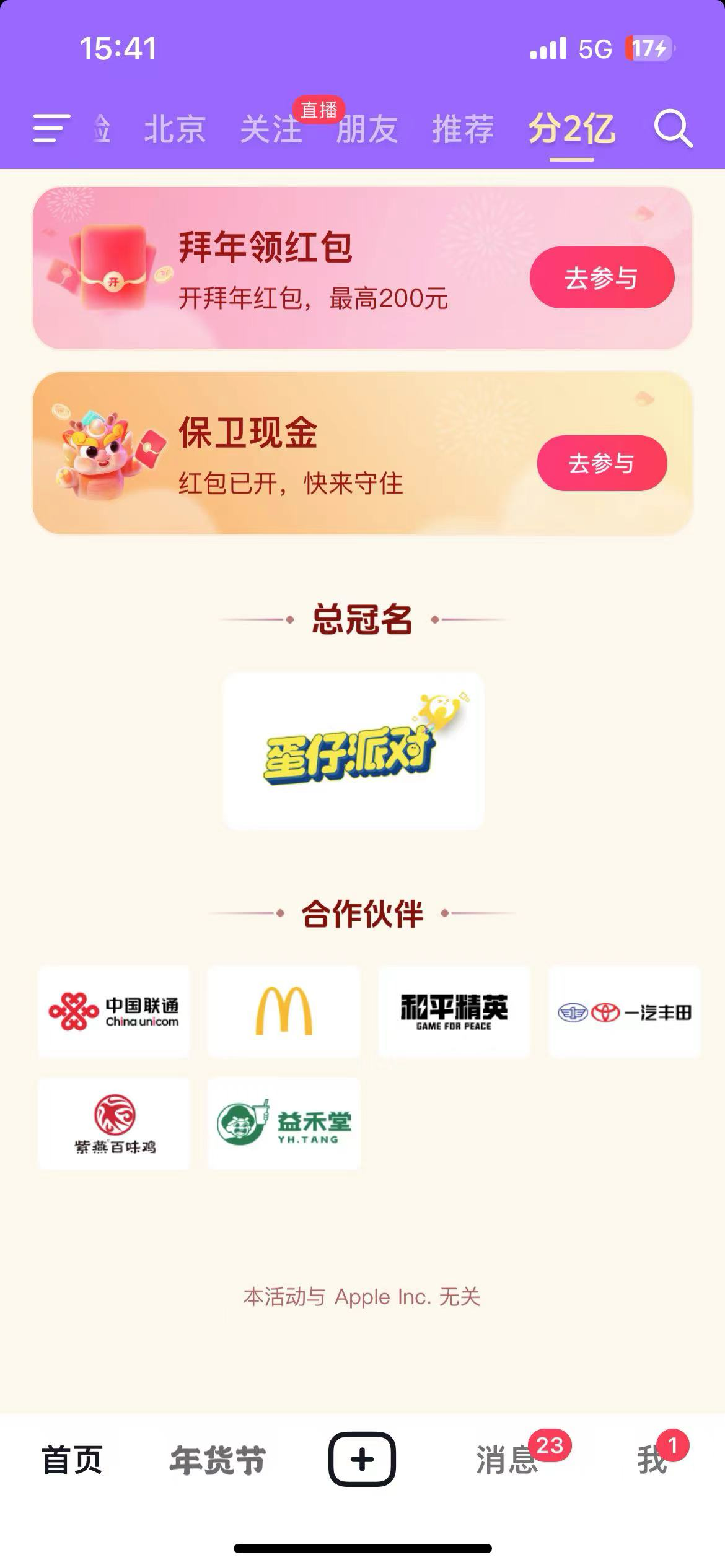Switch to the 推荐 tab
Screen dimensions: 725x1568
pyautogui.click(x=463, y=129)
